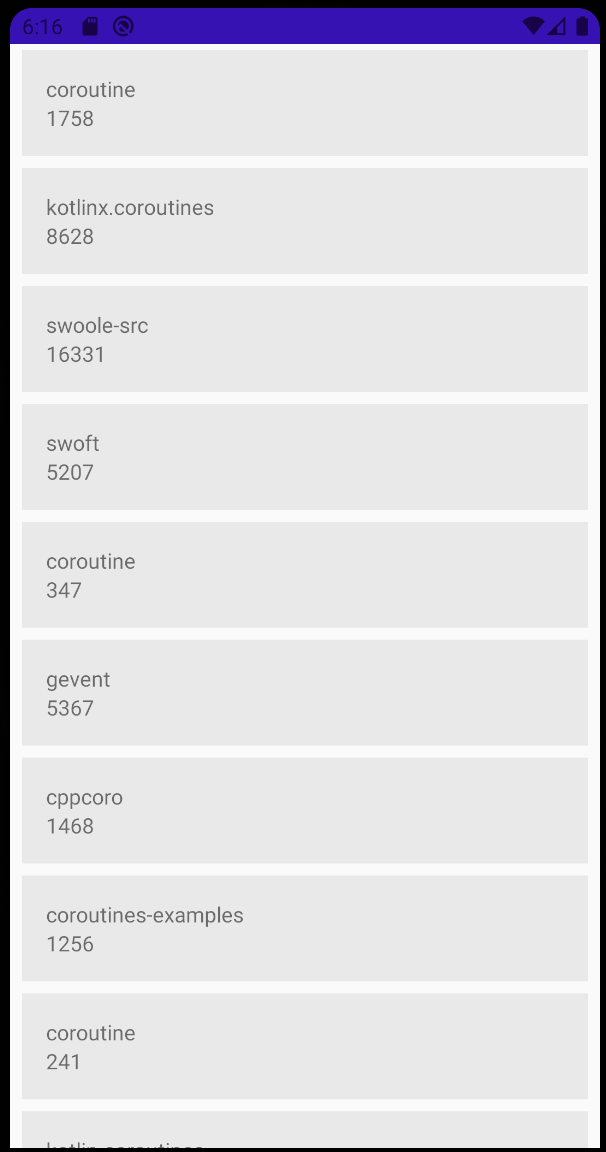Tap the swoft card
This screenshot has width=606, height=1152.
305,457
